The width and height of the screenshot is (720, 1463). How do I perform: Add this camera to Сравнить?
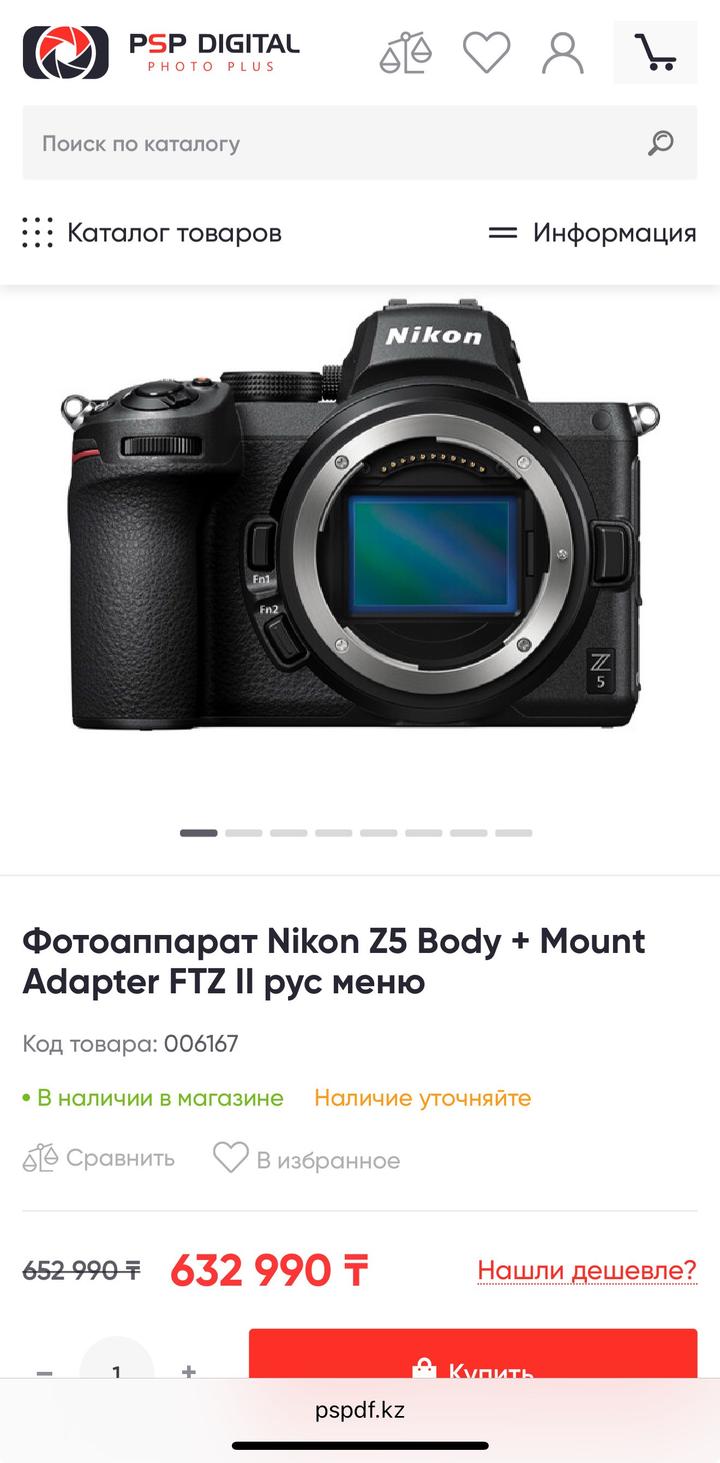(99, 1158)
